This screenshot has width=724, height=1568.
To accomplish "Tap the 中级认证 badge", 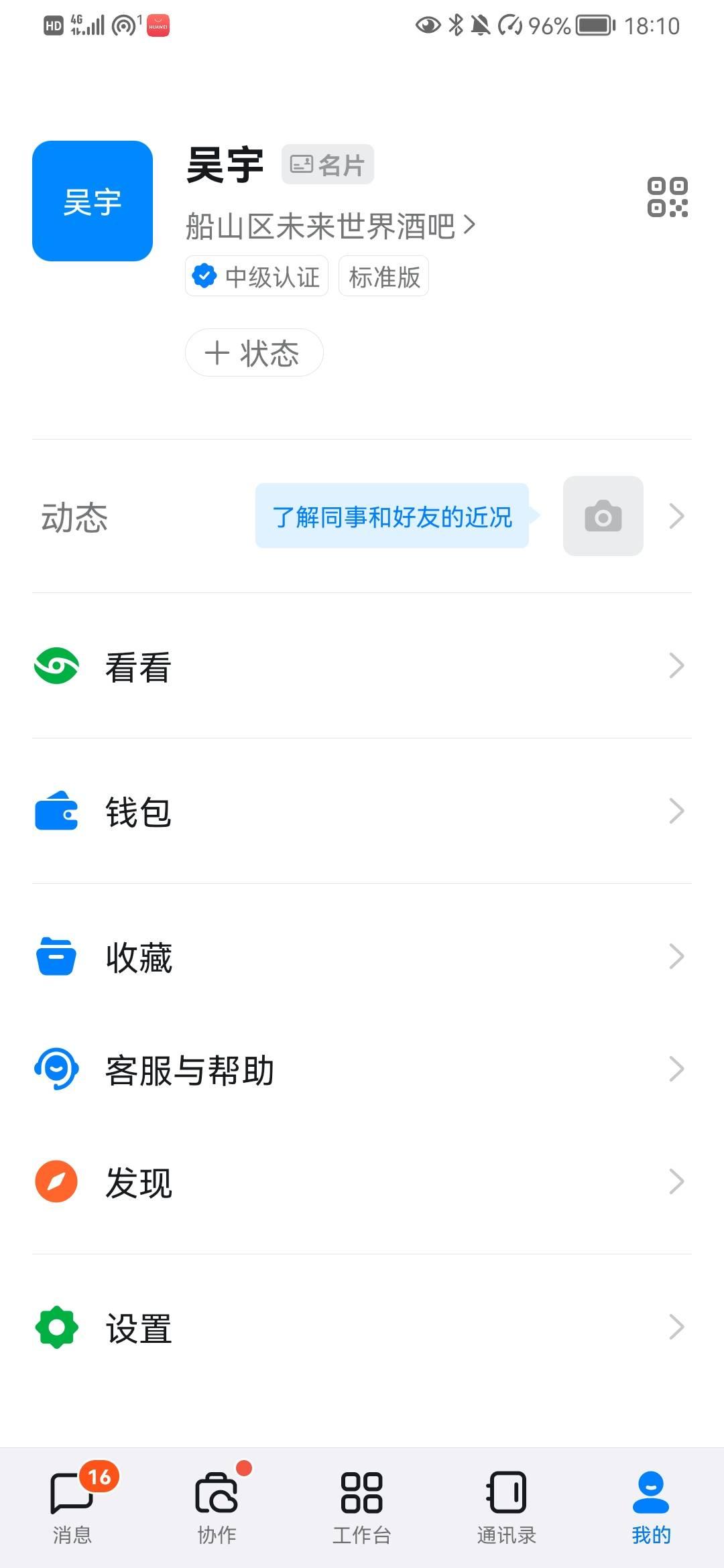I will coord(257,276).
